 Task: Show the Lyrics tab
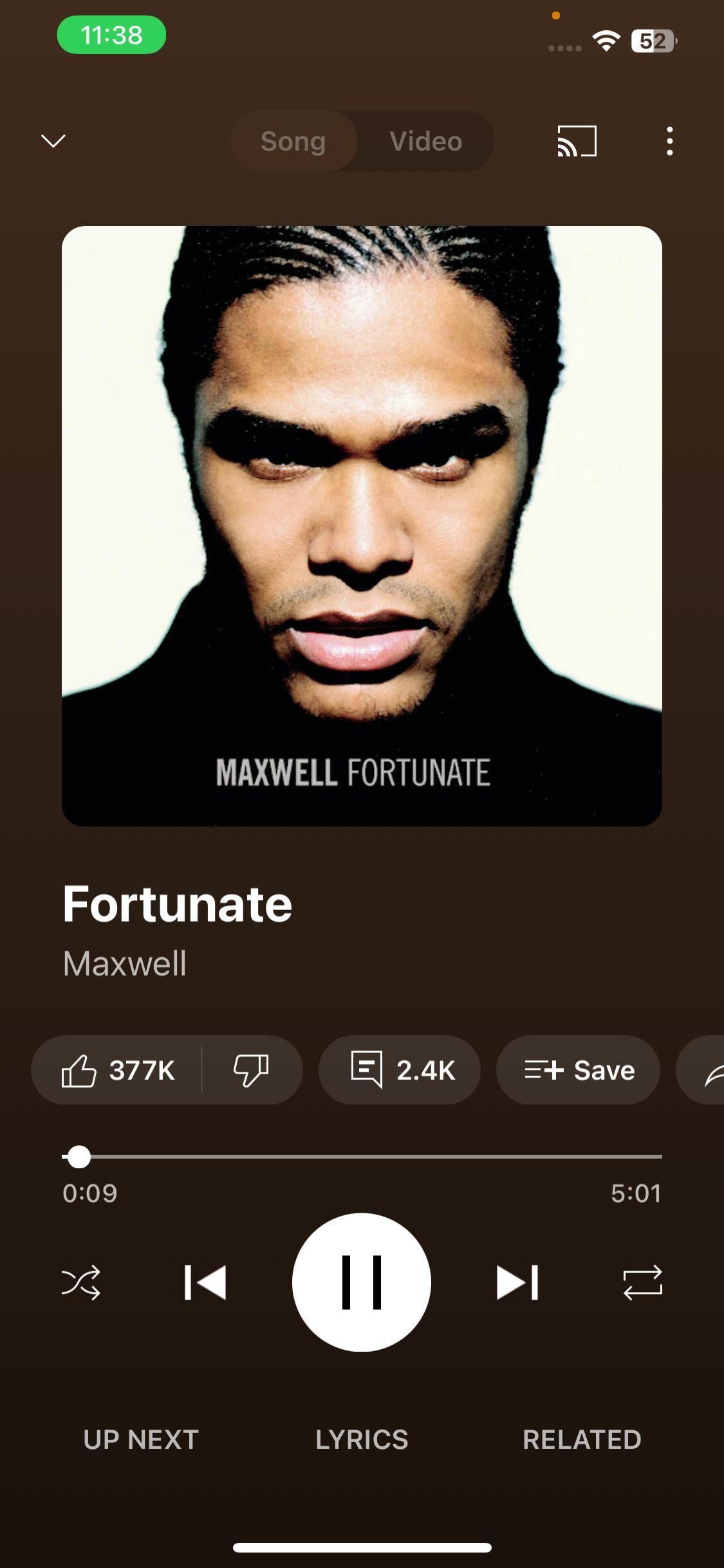[x=362, y=1439]
